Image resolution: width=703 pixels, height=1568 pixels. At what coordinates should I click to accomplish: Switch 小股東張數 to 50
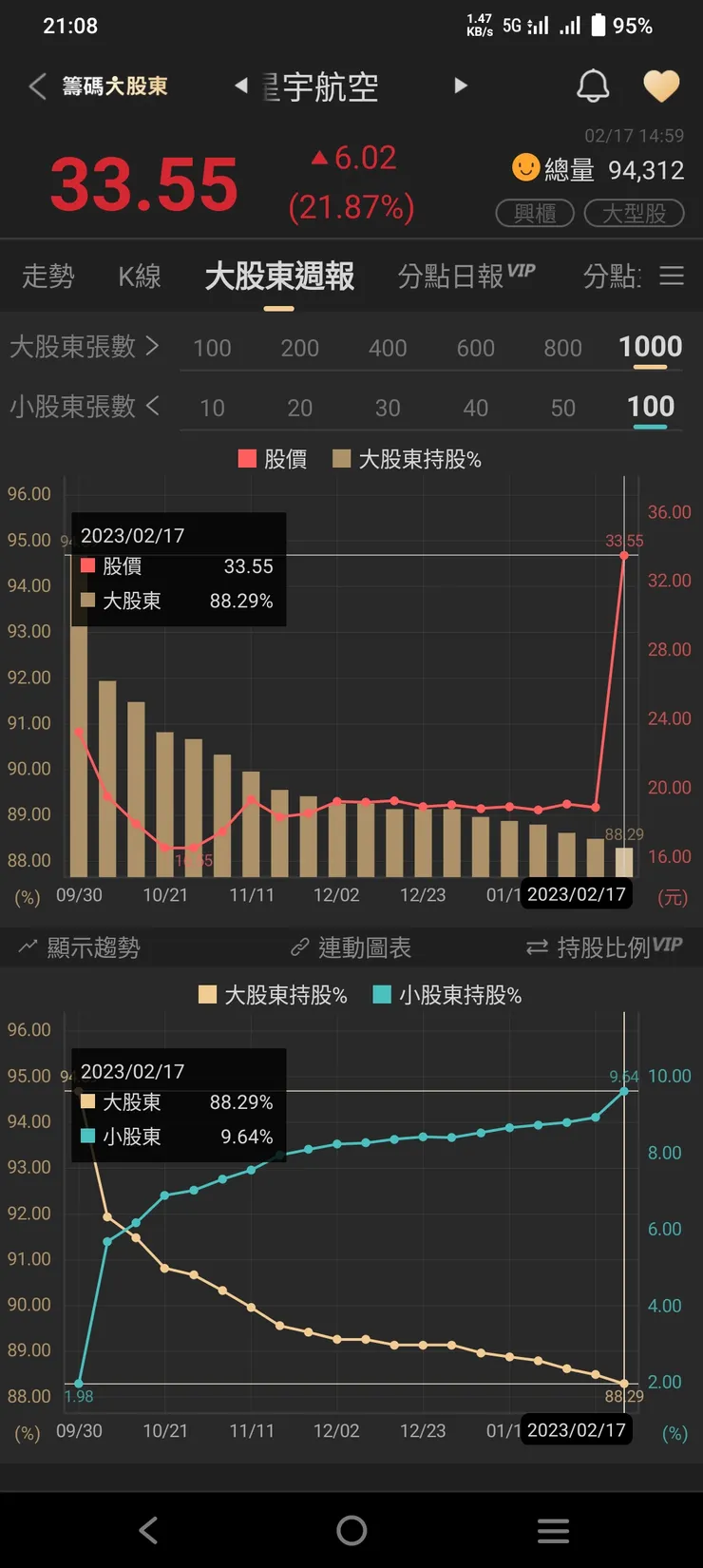[x=562, y=407]
